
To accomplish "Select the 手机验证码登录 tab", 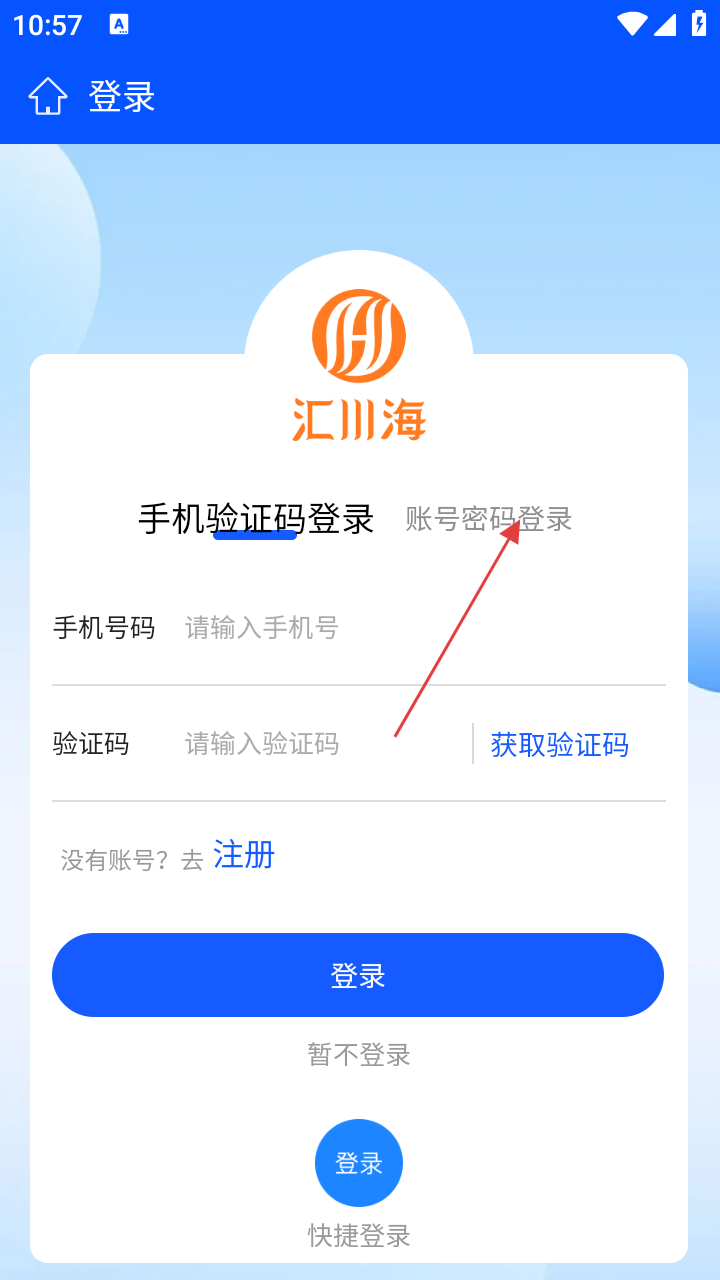I will tap(256, 519).
